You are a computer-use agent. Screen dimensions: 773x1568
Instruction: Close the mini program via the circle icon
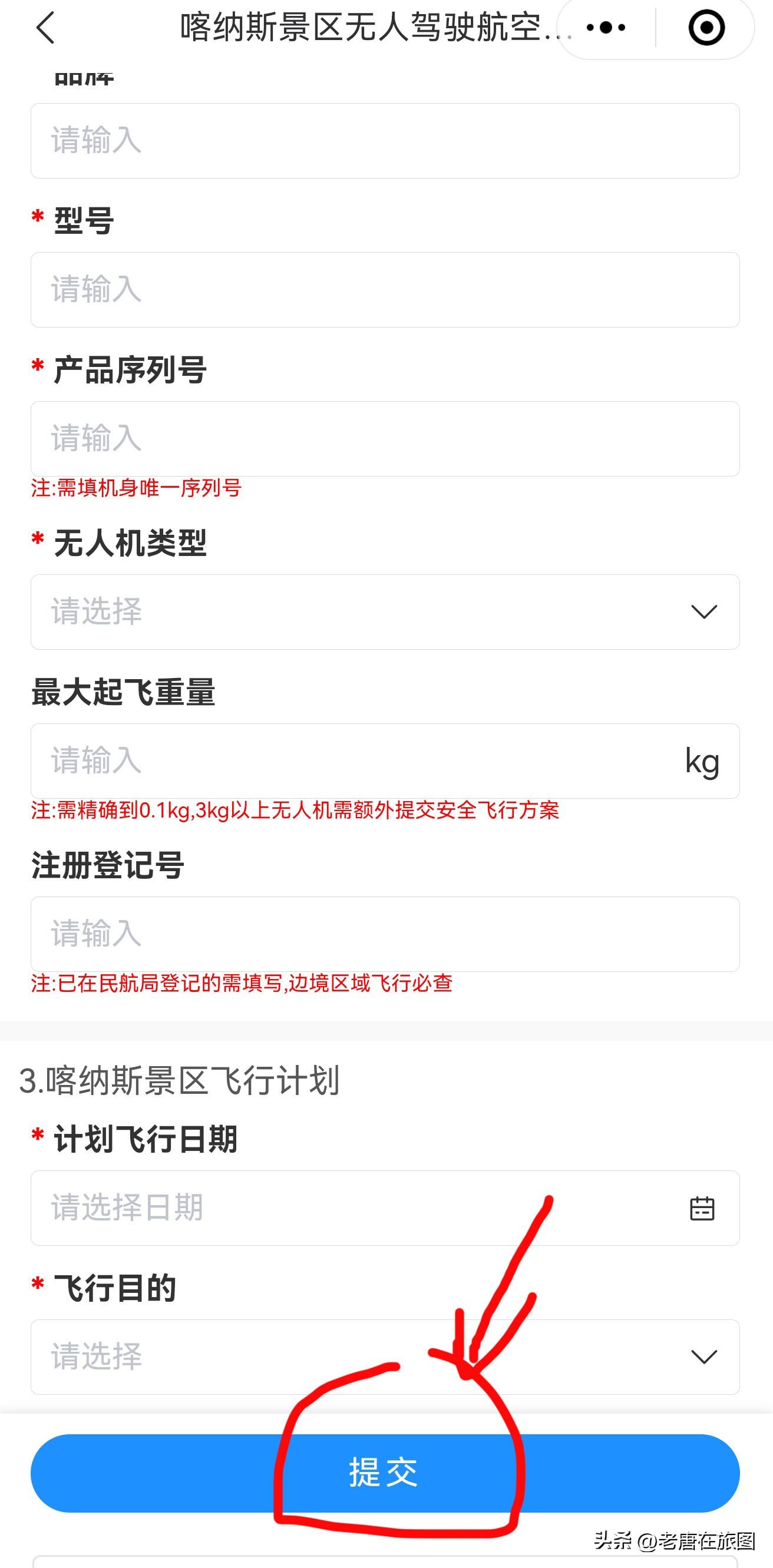(x=706, y=28)
